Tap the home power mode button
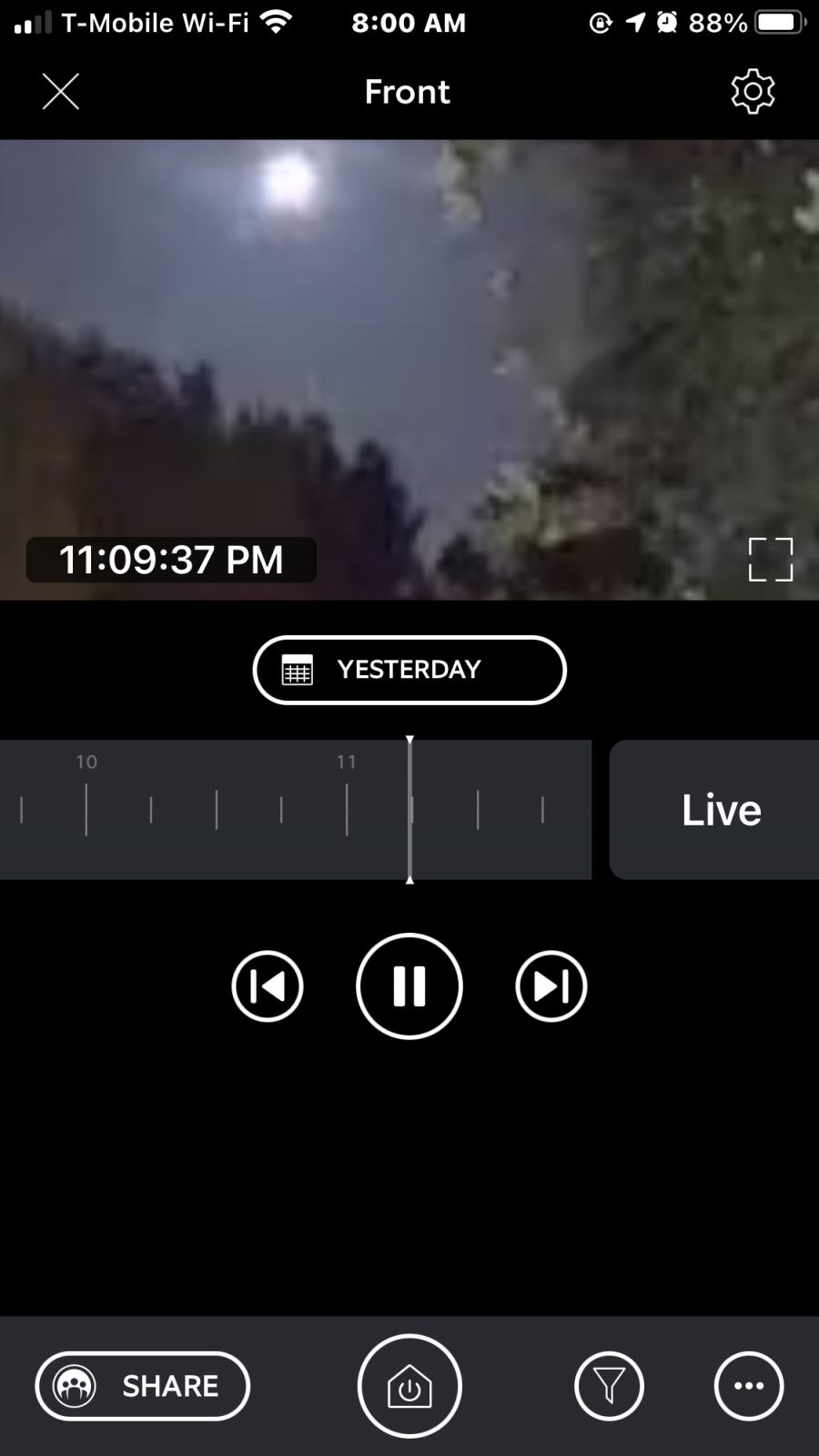This screenshot has width=819, height=1456. (409, 1386)
